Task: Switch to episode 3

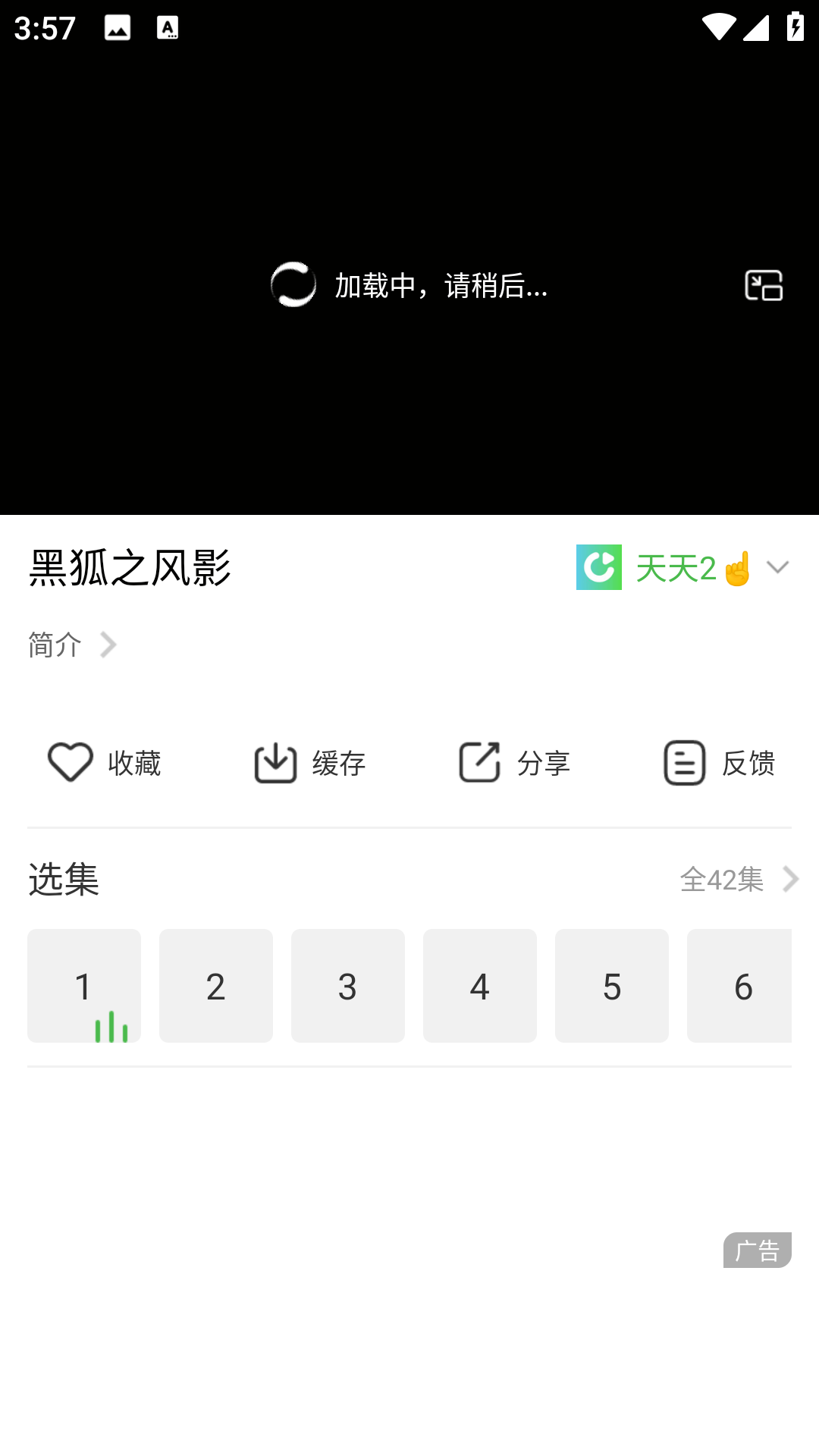Action: tap(348, 986)
